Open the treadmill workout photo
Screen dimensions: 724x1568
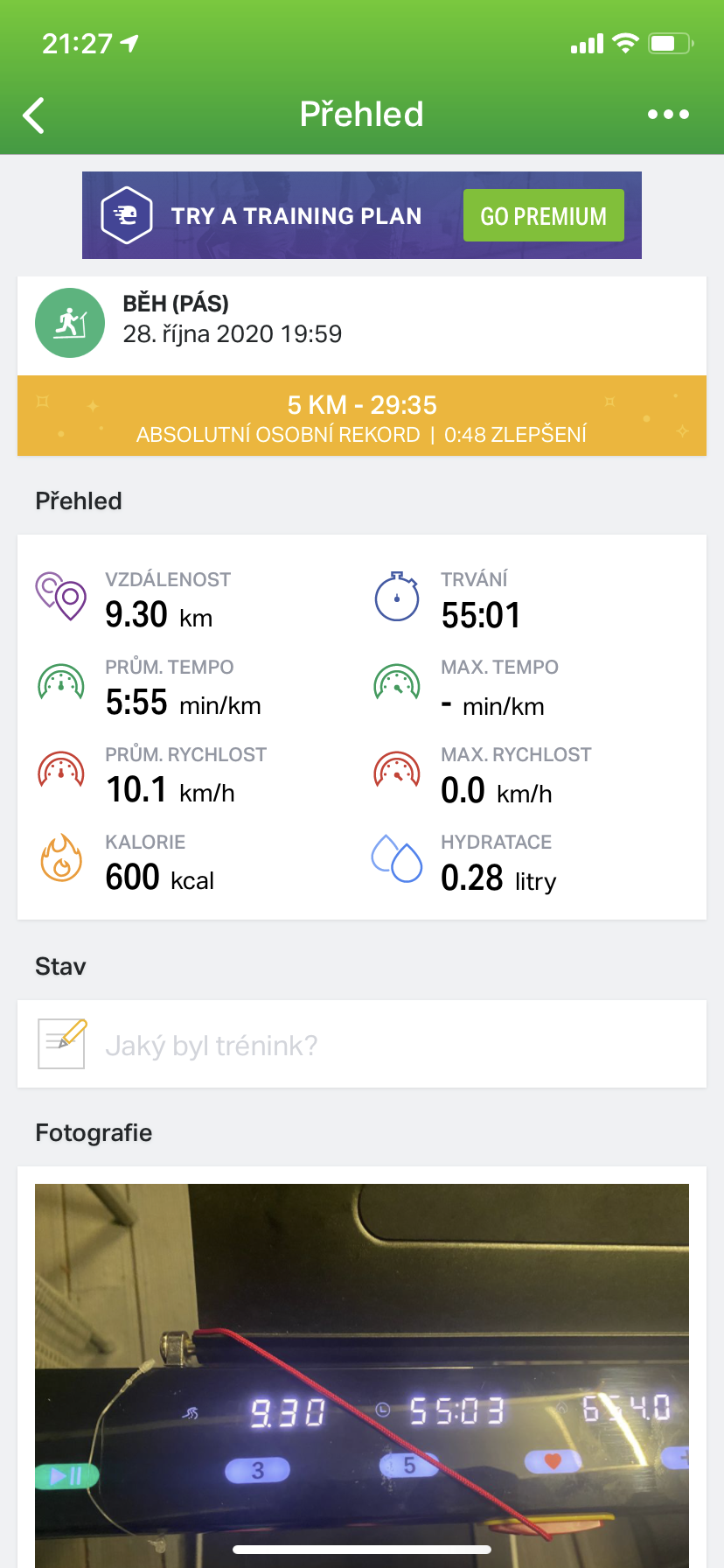coord(362,1375)
